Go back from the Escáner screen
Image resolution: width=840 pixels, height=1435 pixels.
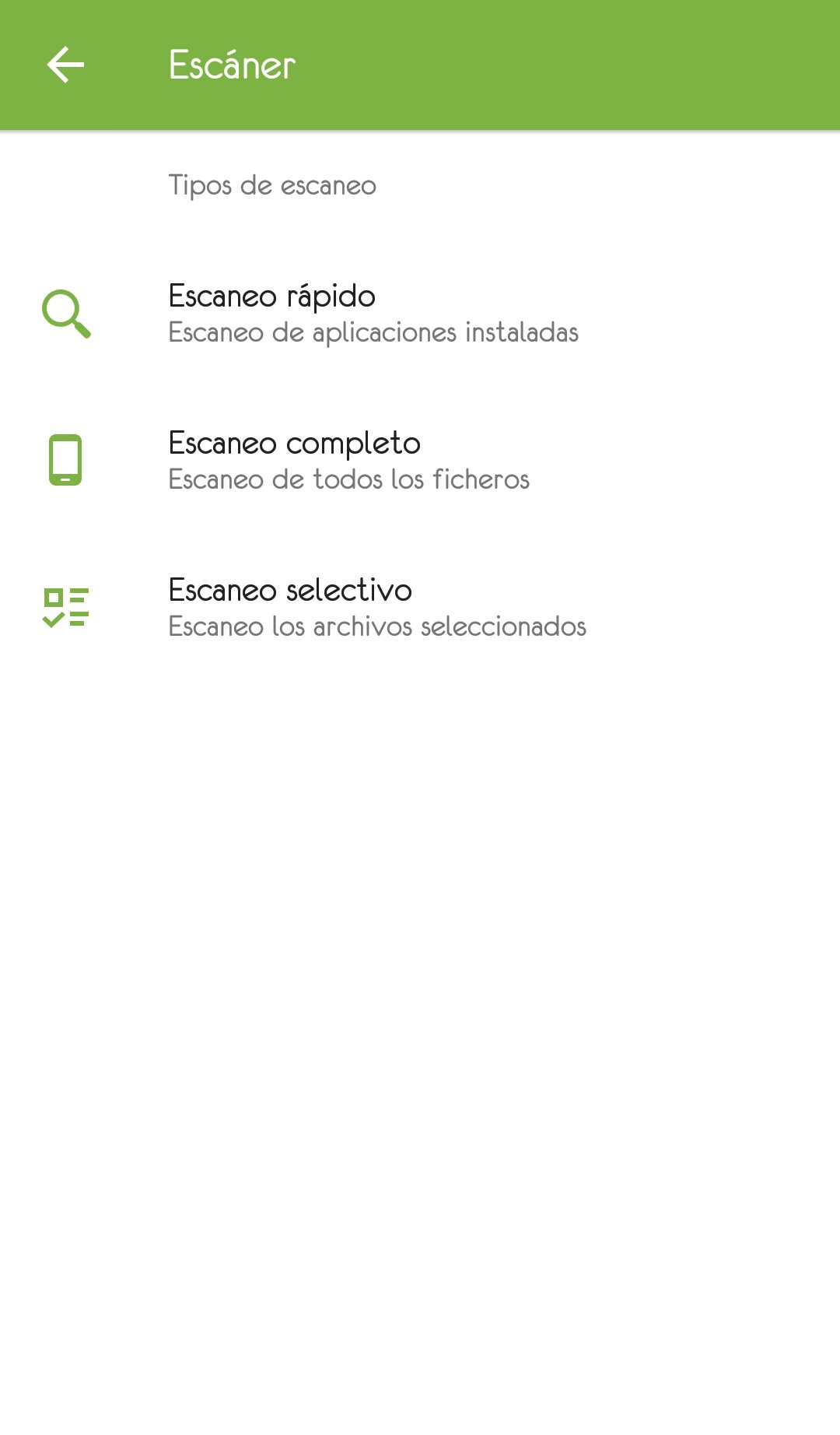click(x=65, y=65)
